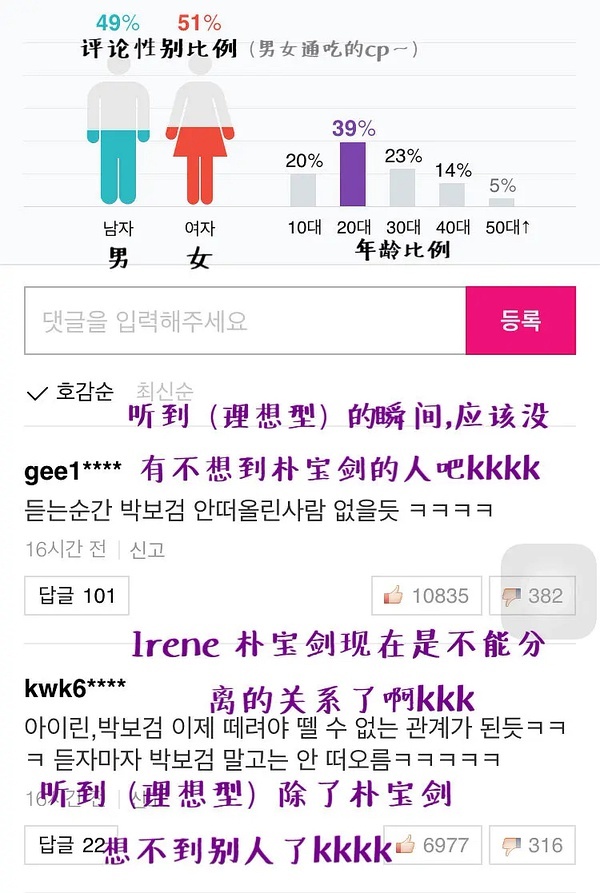Screen dimensions: 600x893
Task: Sort comments by 호감순
Action: [x=72, y=392]
